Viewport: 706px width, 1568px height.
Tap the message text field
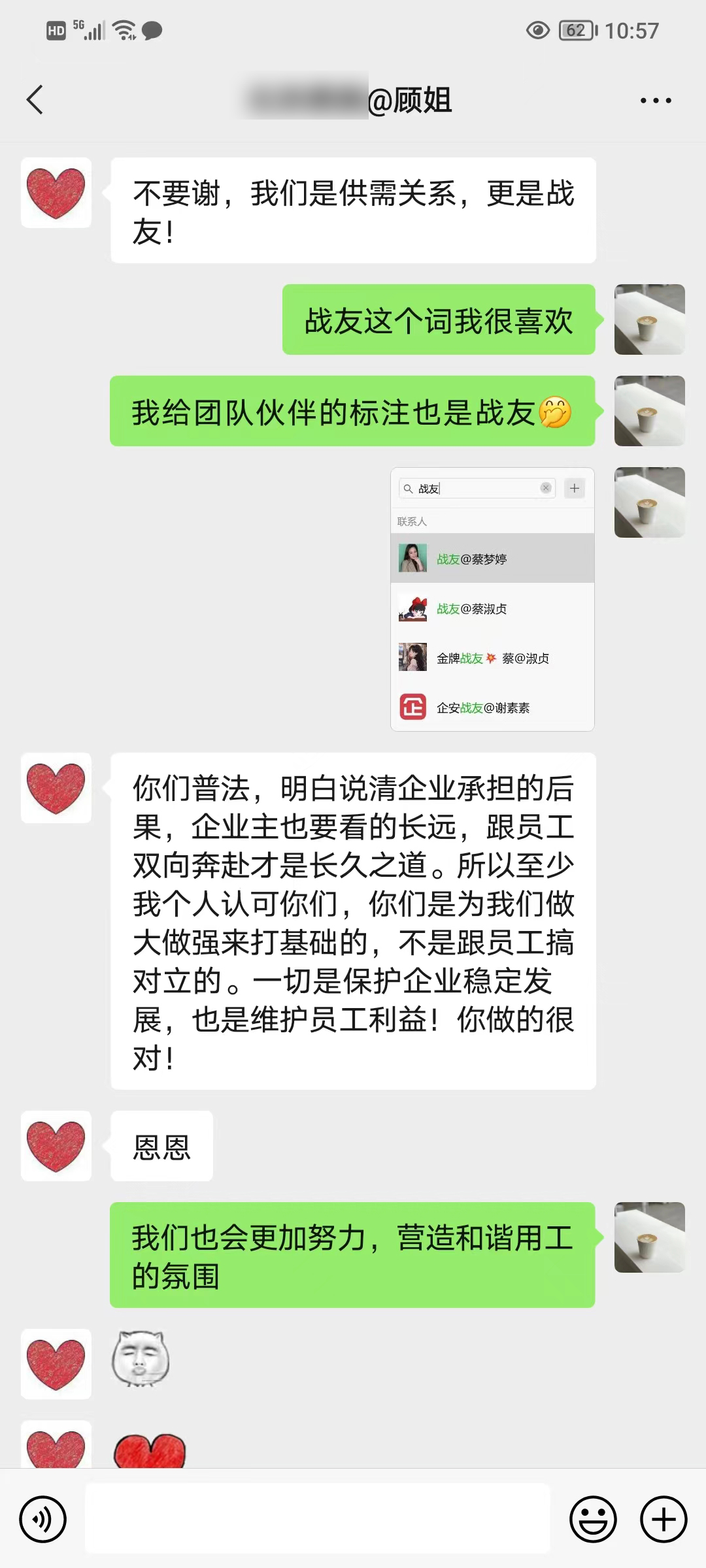tap(318, 1518)
